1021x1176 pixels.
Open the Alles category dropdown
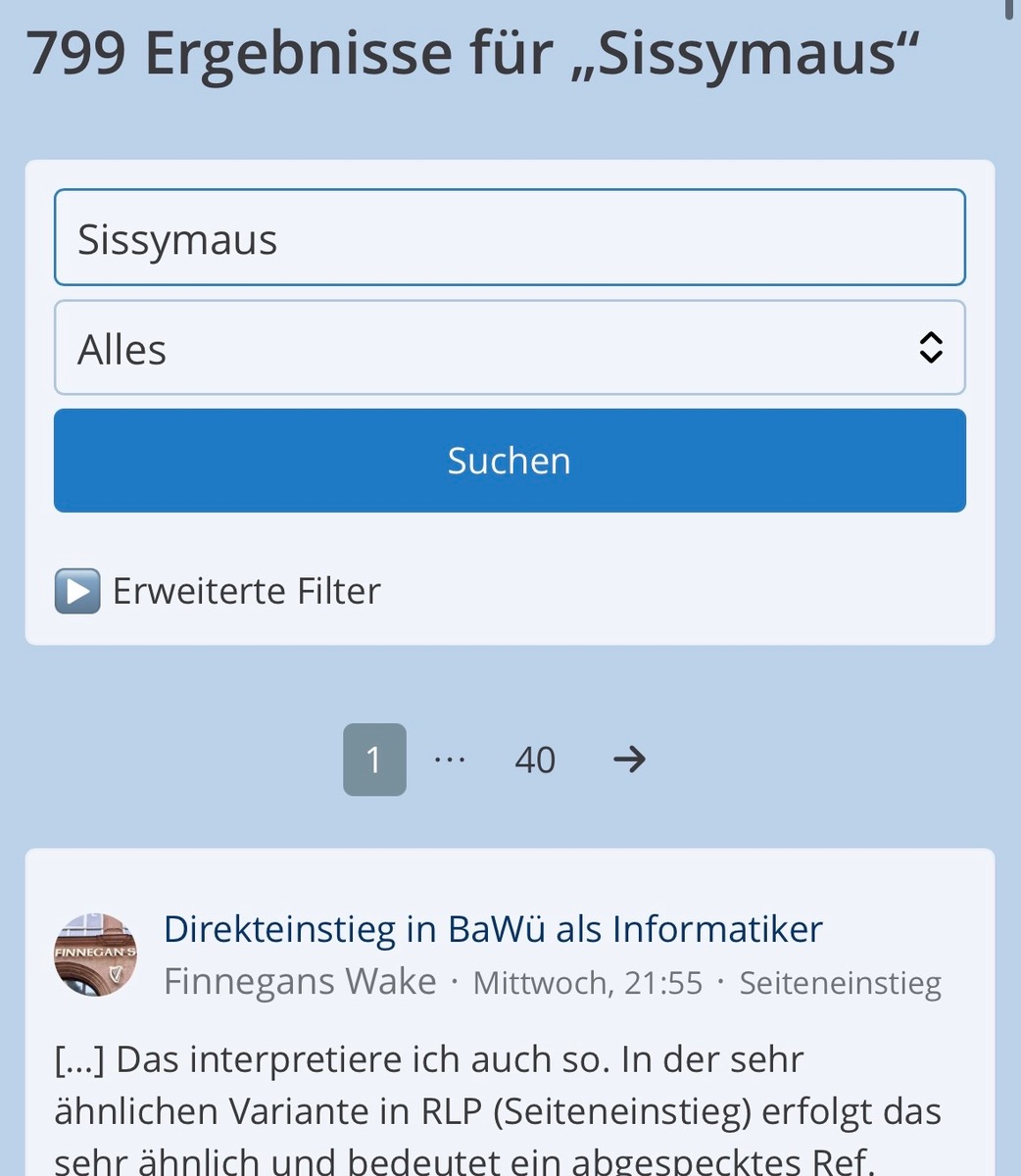[510, 348]
